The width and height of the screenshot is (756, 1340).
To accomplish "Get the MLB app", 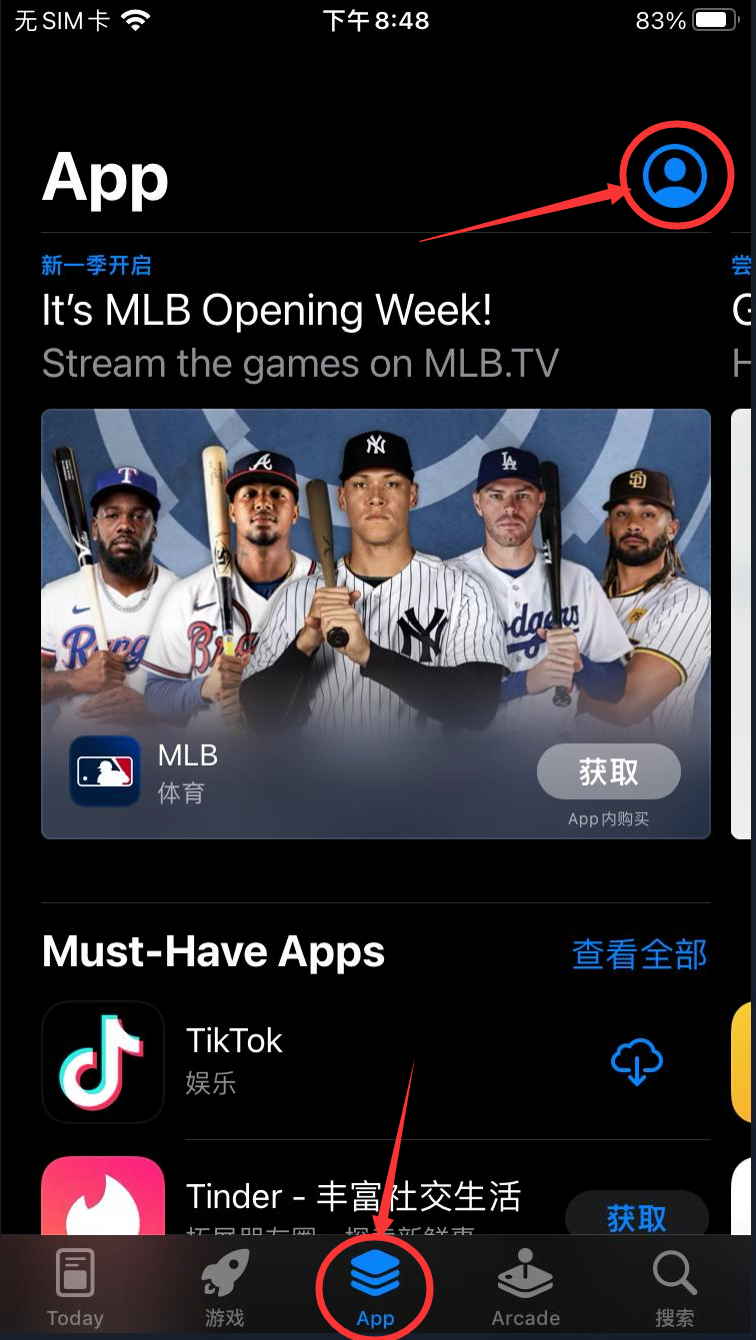I will tap(608, 773).
